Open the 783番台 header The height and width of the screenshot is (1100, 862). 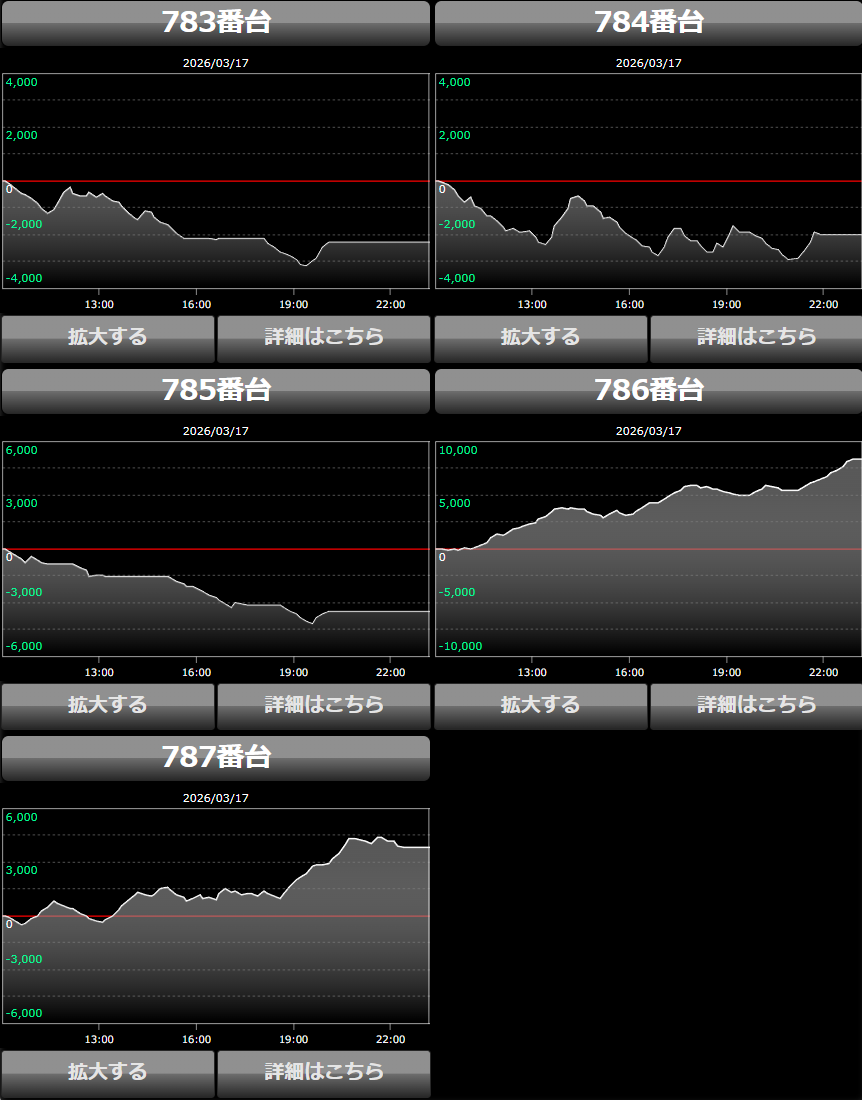coord(216,23)
